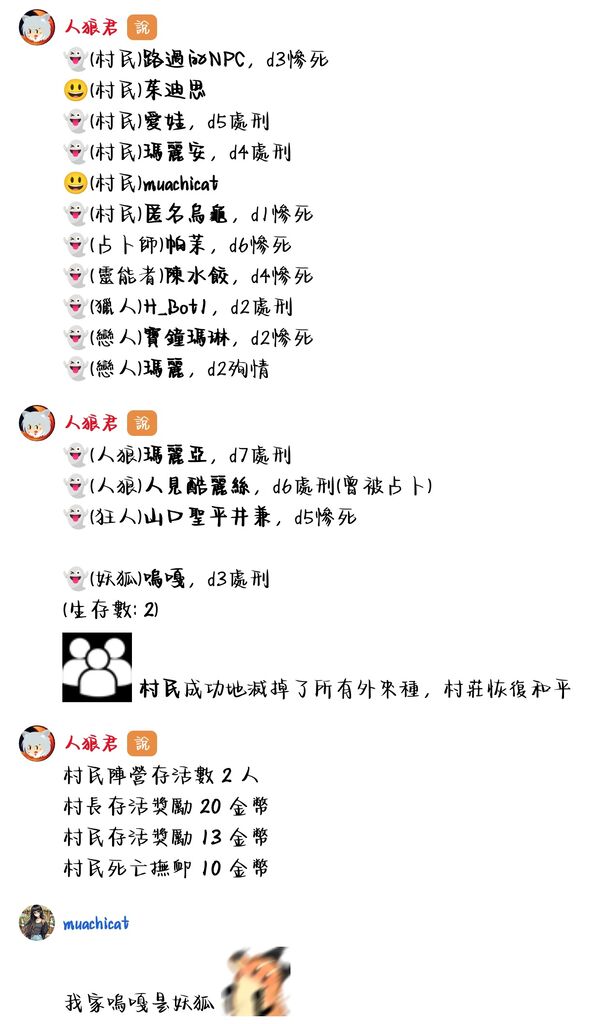Open muachicat's profile avatar
609x1024 pixels.
click(x=37, y=922)
